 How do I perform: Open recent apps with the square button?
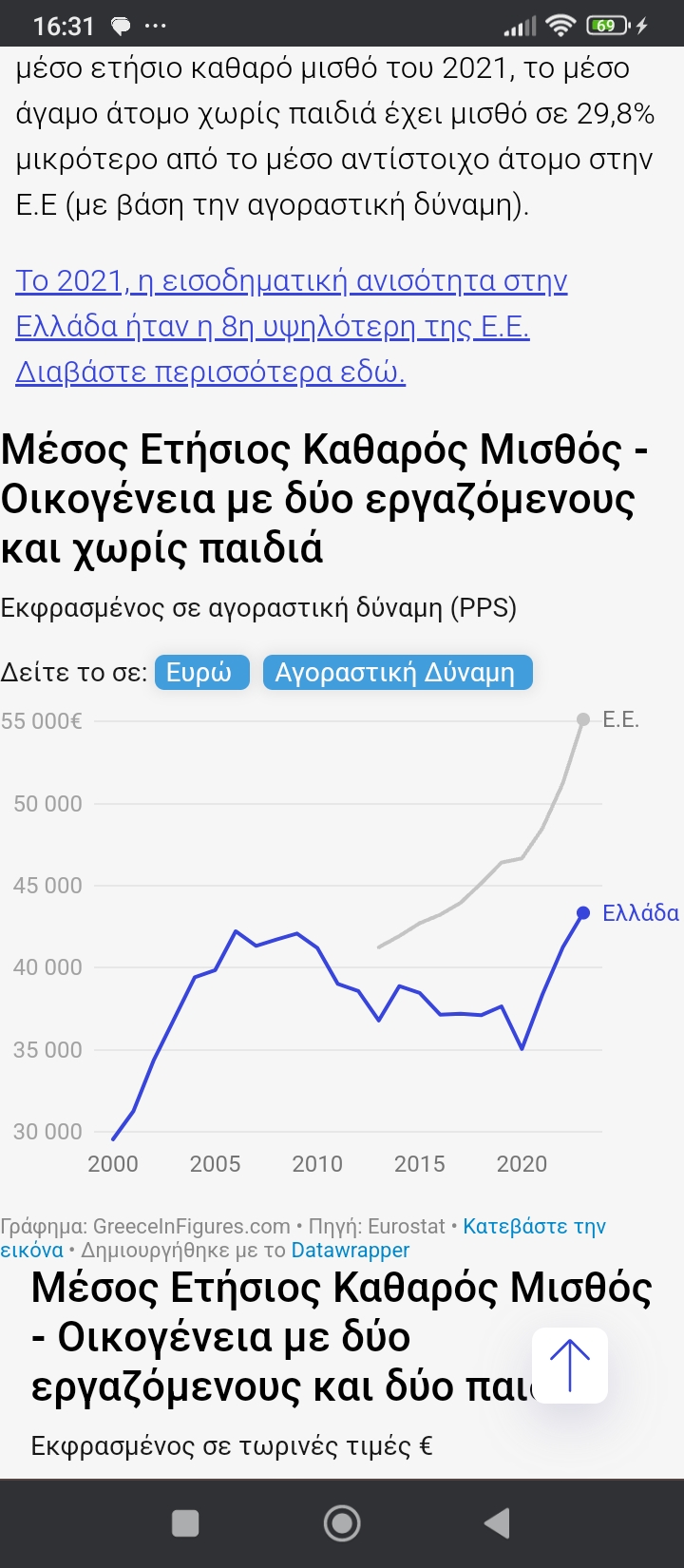[x=185, y=1523]
